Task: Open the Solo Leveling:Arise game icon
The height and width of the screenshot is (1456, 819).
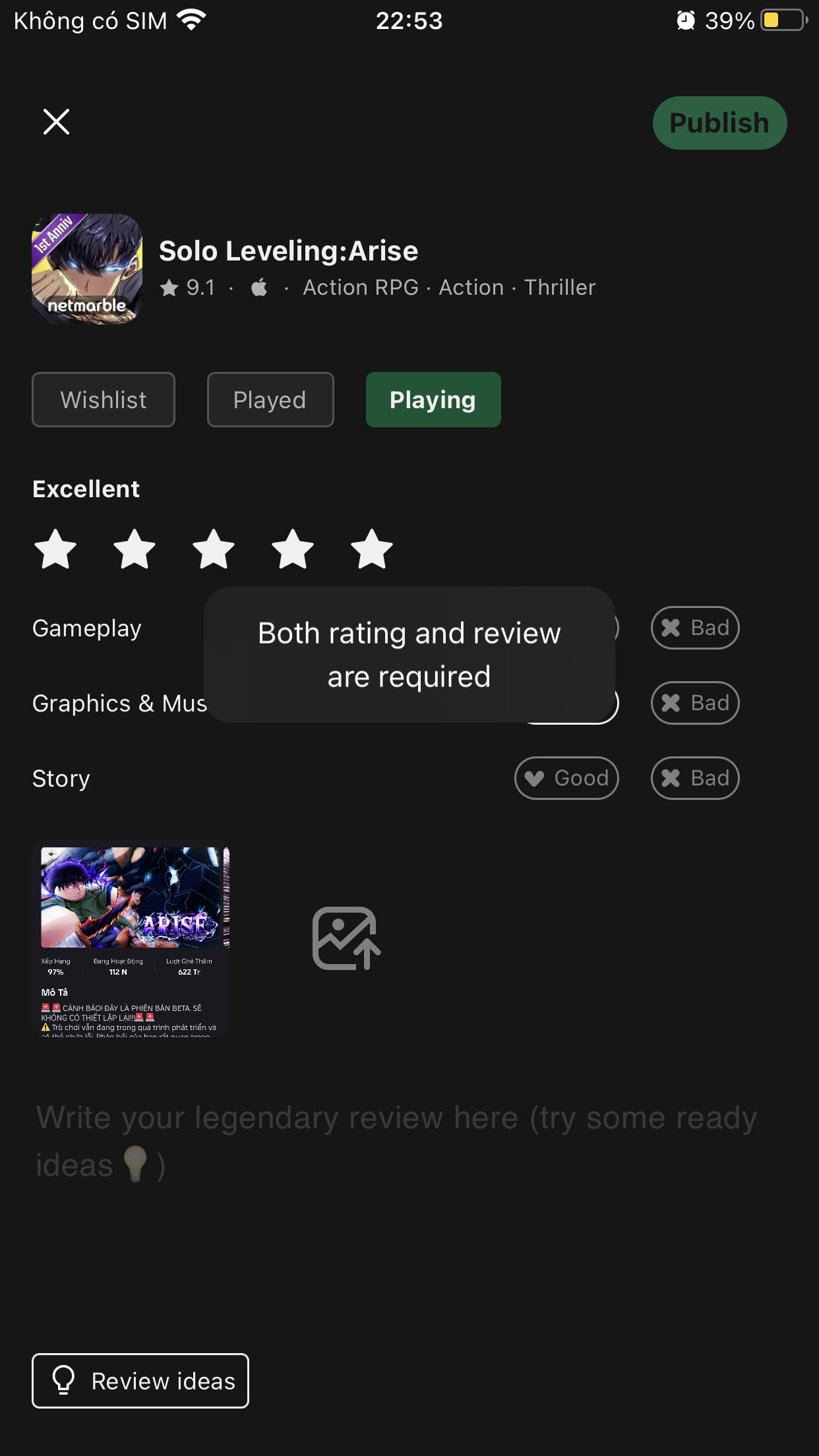Action: [x=87, y=268]
